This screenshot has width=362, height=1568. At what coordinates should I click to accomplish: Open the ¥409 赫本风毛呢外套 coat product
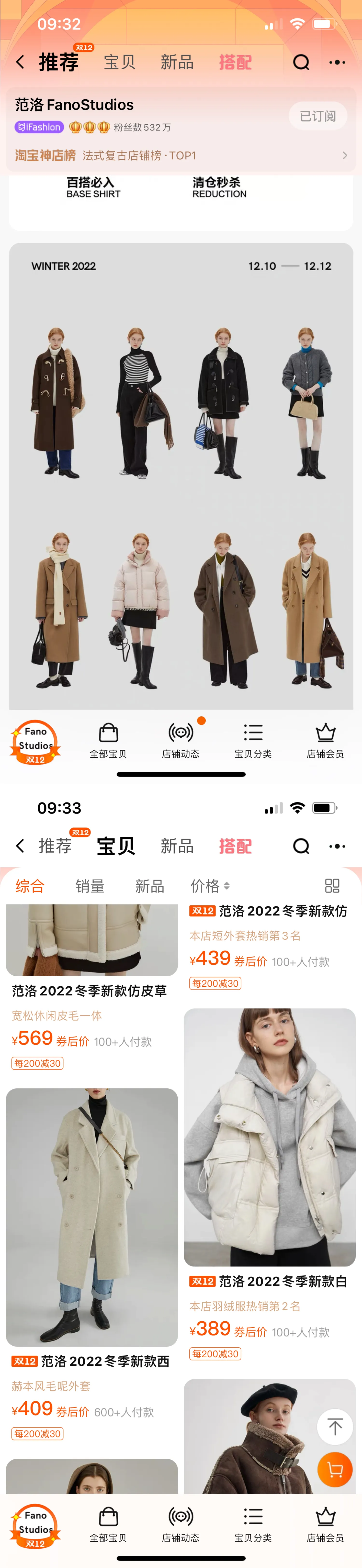coord(91,1217)
